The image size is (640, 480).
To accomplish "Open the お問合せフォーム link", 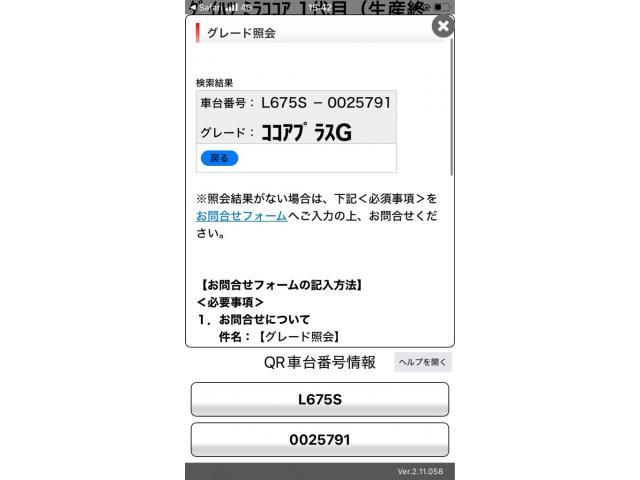I will [x=241, y=216].
